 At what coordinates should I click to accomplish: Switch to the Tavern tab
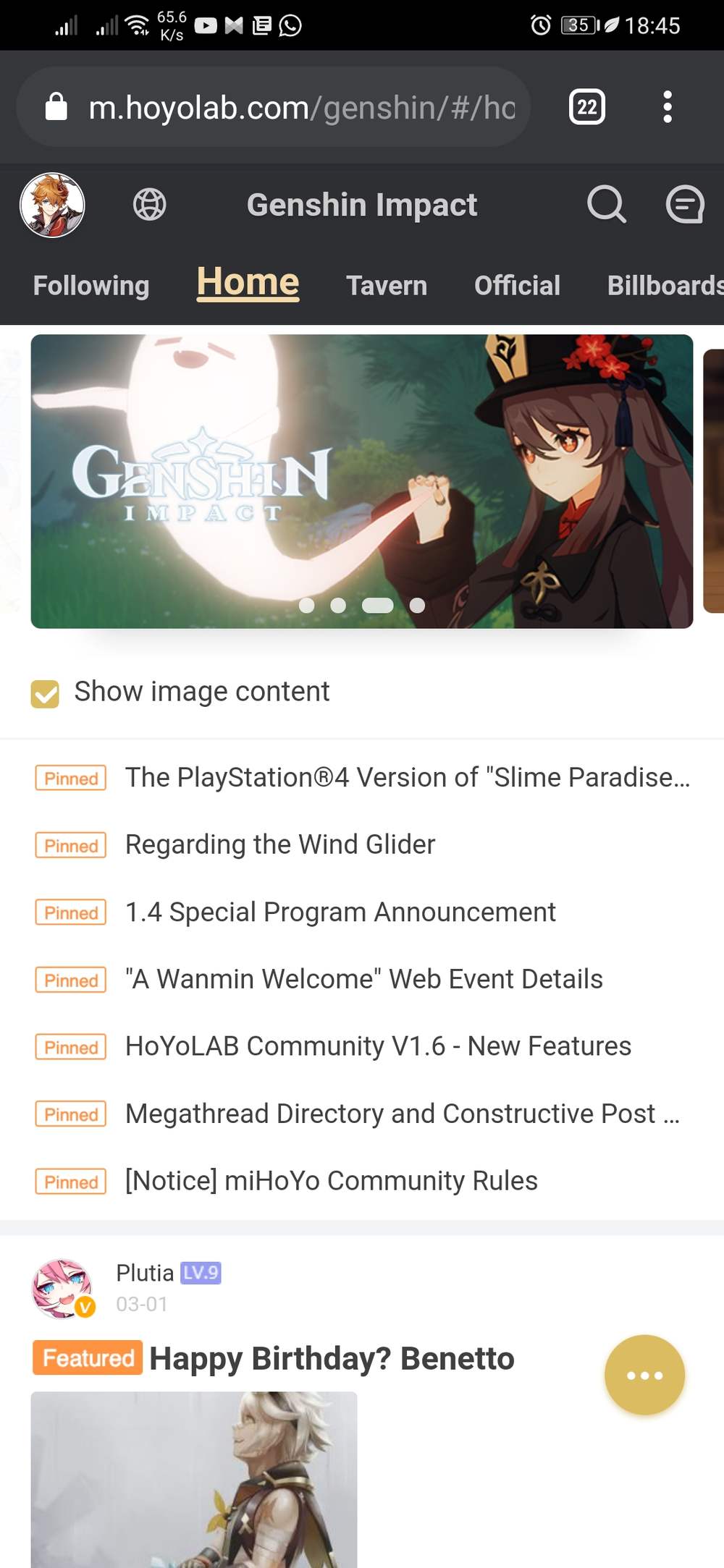click(387, 285)
